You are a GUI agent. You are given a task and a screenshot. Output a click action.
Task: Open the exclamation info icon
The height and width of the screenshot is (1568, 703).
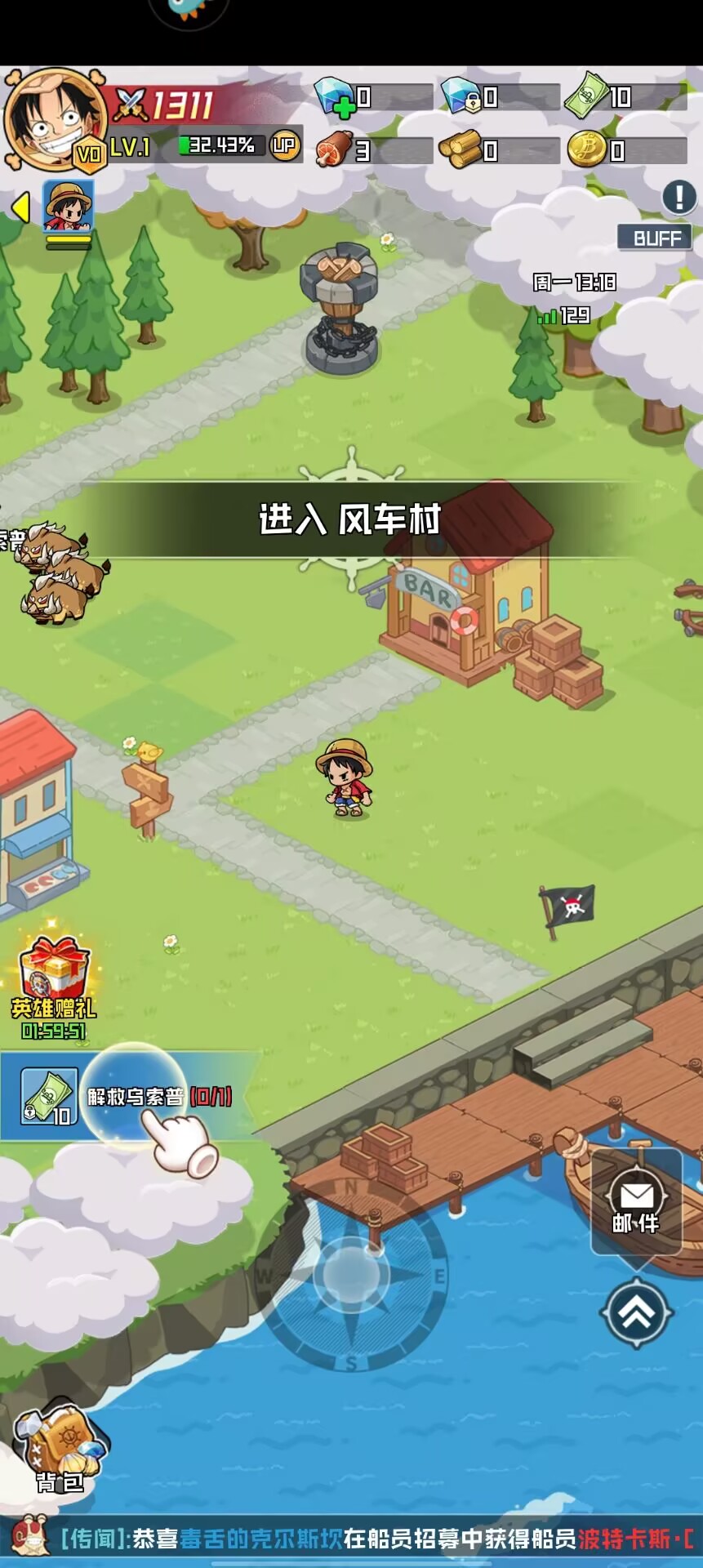679,197
